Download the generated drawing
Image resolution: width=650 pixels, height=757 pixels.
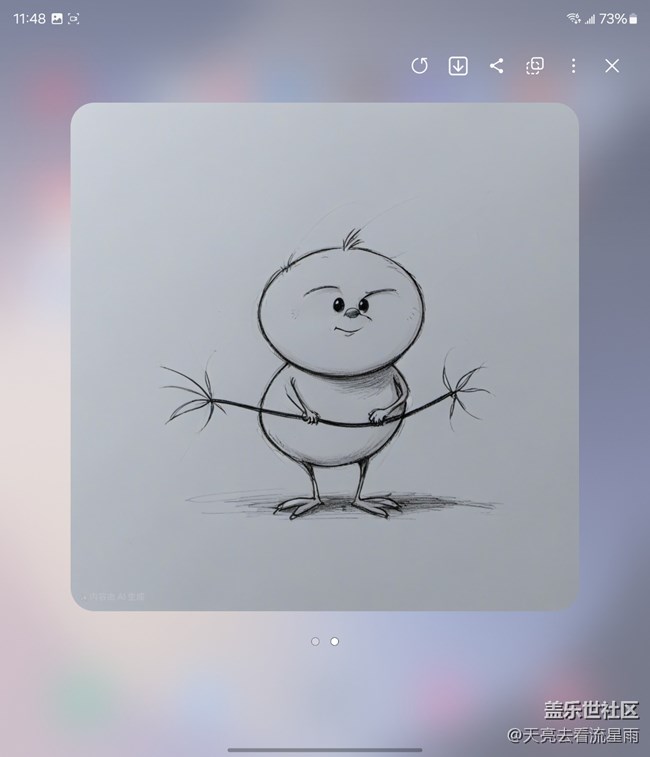point(458,66)
